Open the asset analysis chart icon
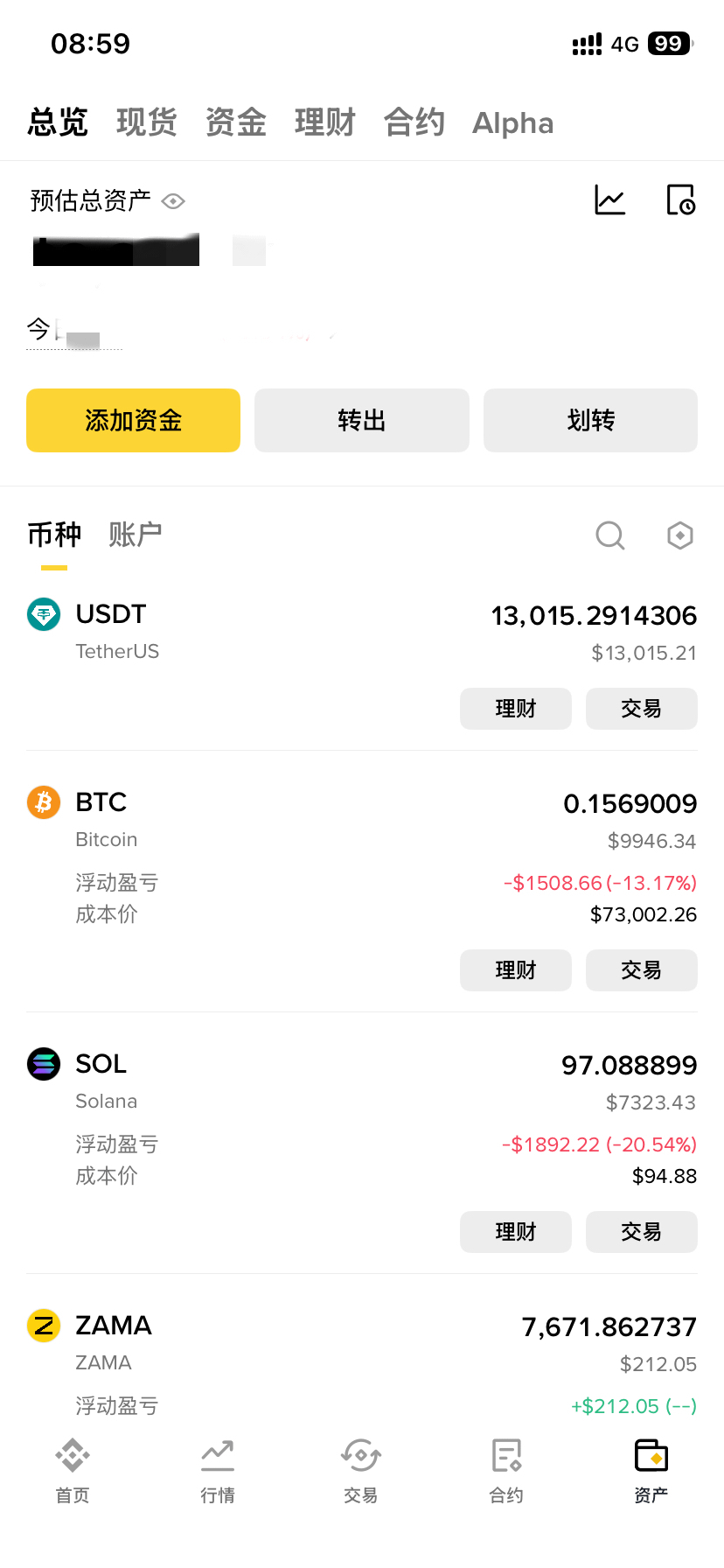The image size is (724, 1568). 609,200
